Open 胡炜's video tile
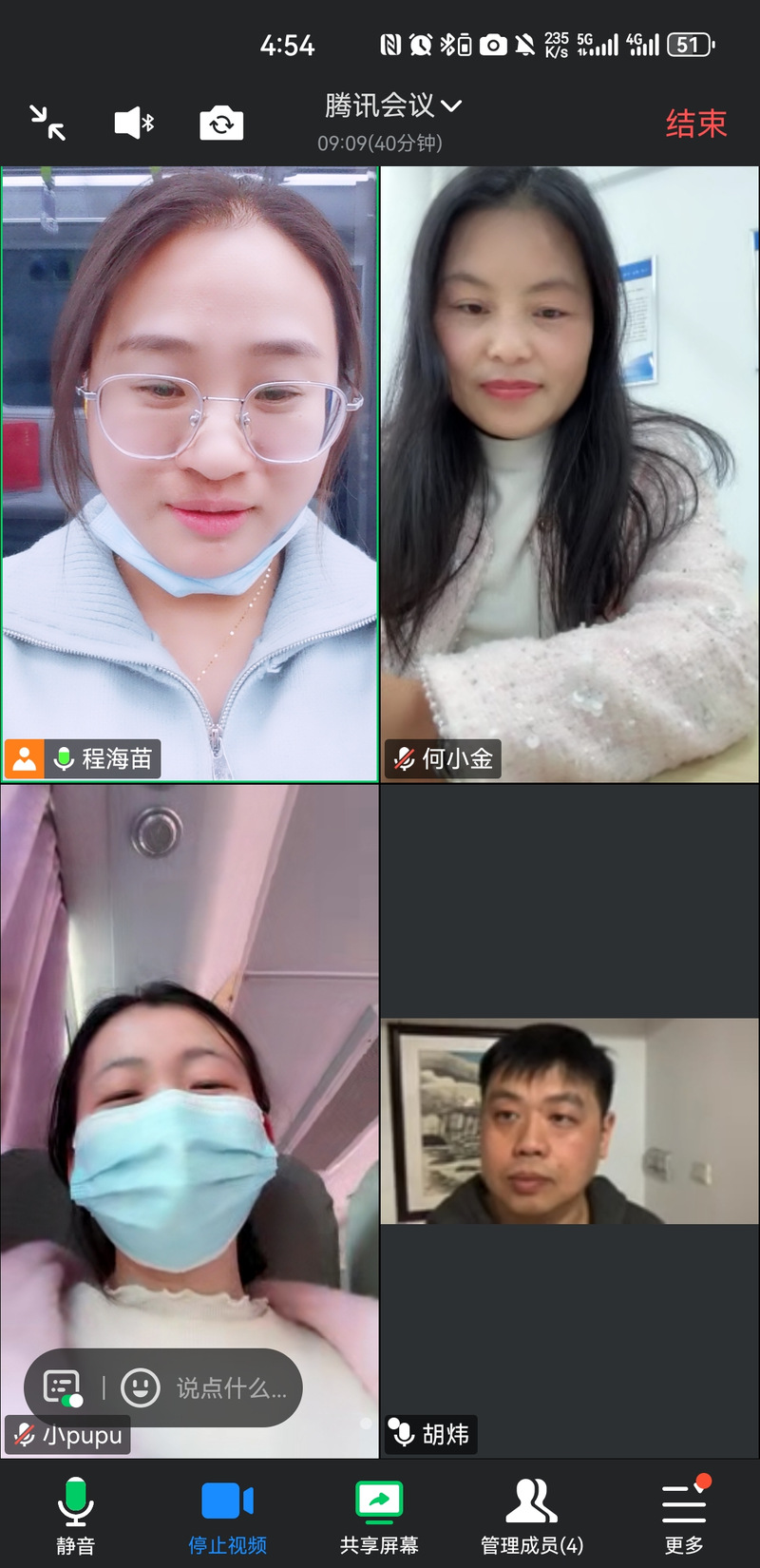Screen dimensions: 760x1568 coord(570,1121)
